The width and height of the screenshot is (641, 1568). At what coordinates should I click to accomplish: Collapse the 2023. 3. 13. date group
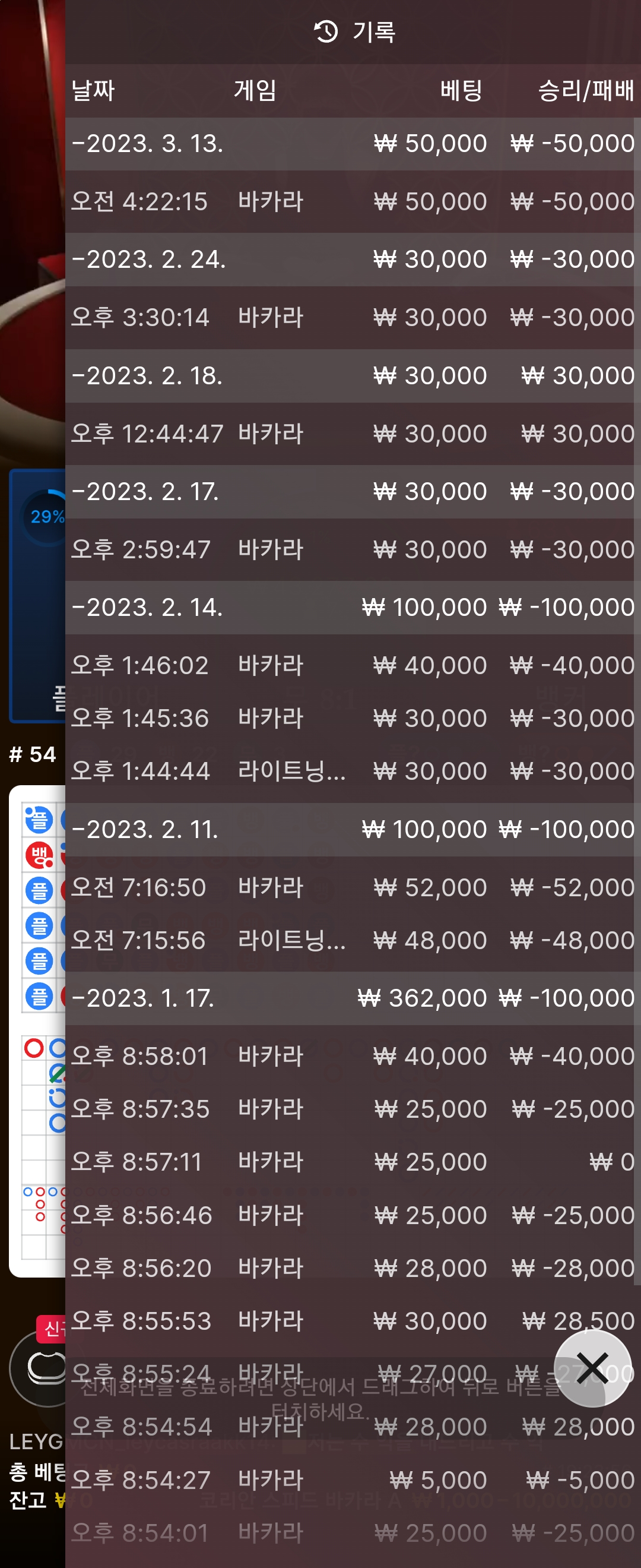pos(353,144)
